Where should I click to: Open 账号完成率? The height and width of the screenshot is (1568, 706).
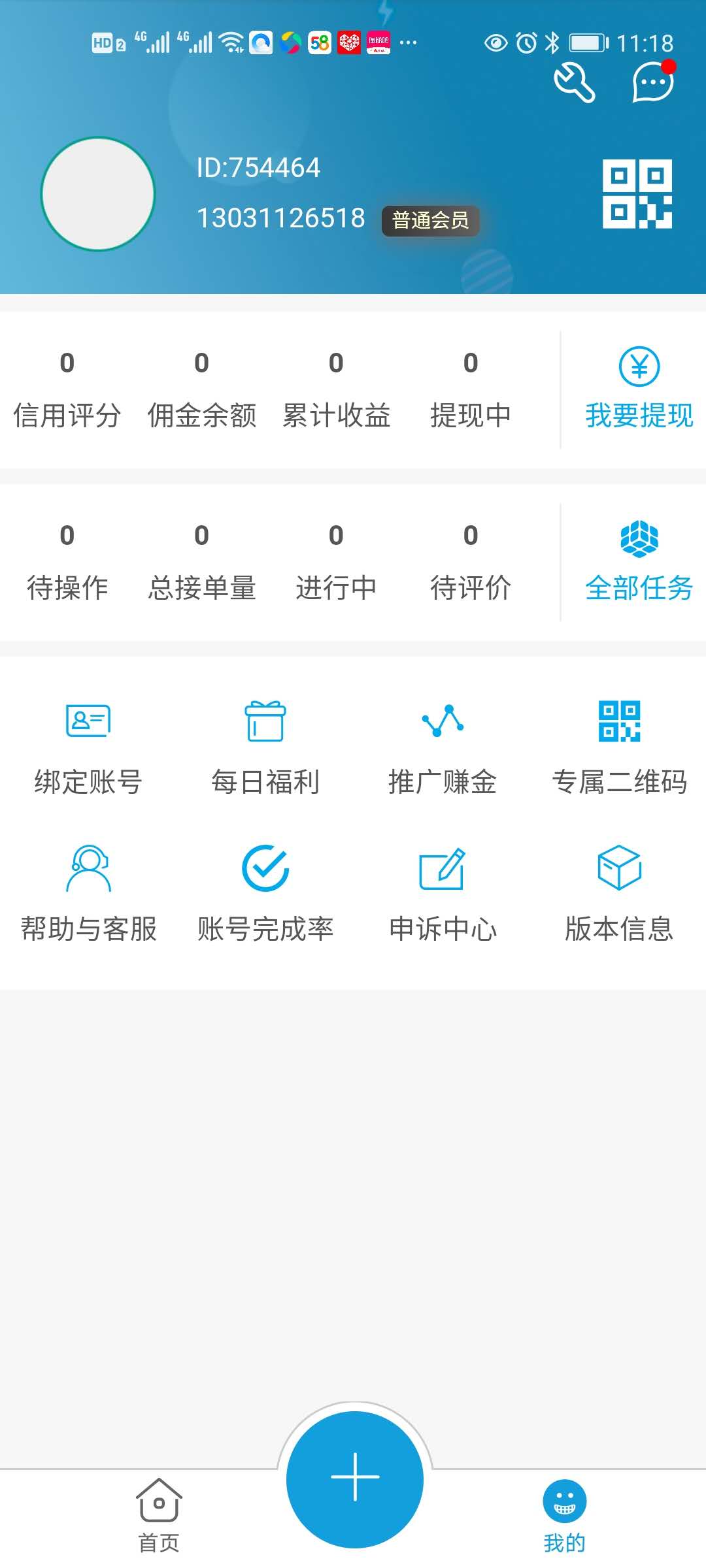pos(265,895)
